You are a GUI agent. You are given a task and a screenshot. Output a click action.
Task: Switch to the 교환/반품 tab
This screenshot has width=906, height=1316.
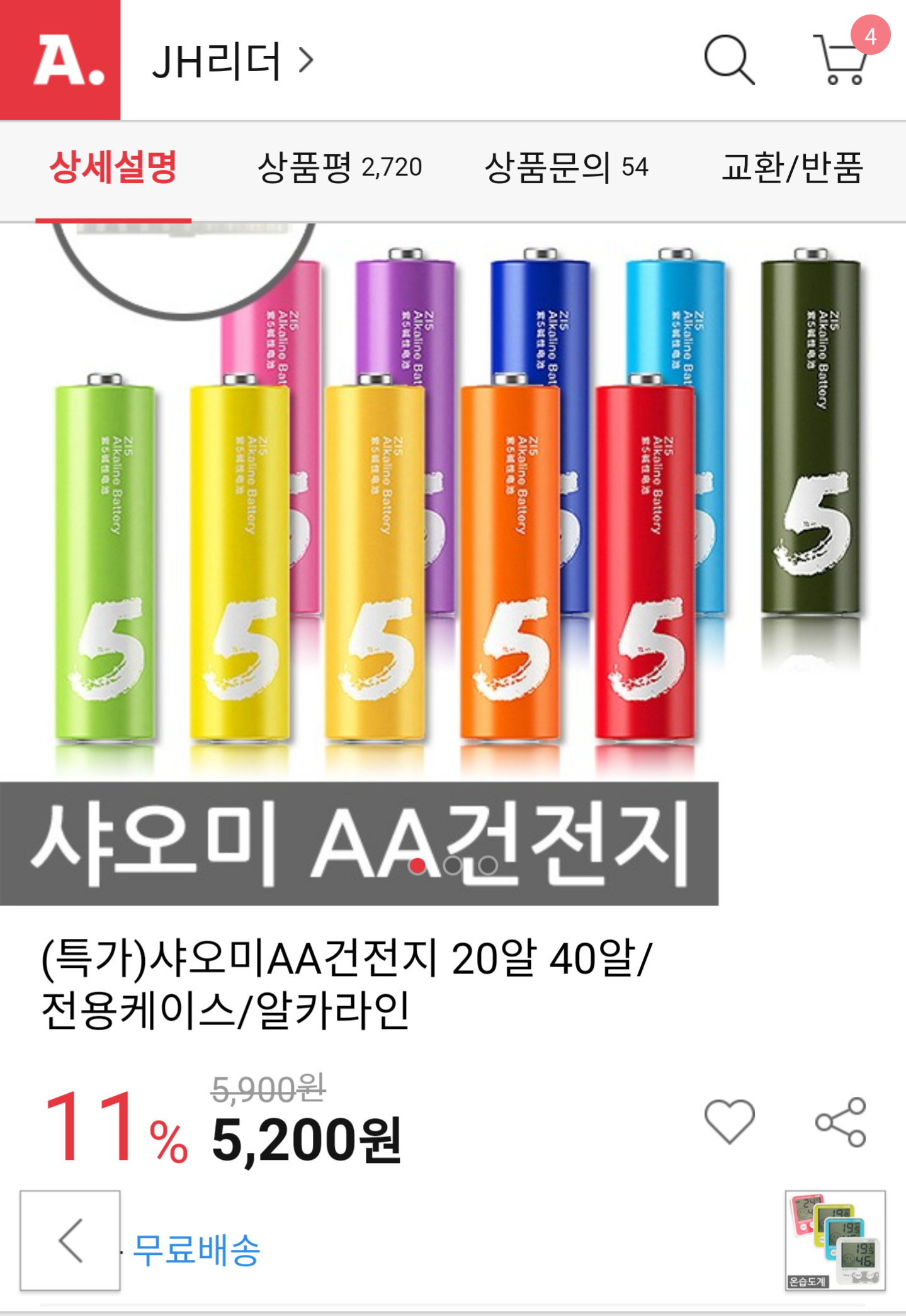click(791, 168)
